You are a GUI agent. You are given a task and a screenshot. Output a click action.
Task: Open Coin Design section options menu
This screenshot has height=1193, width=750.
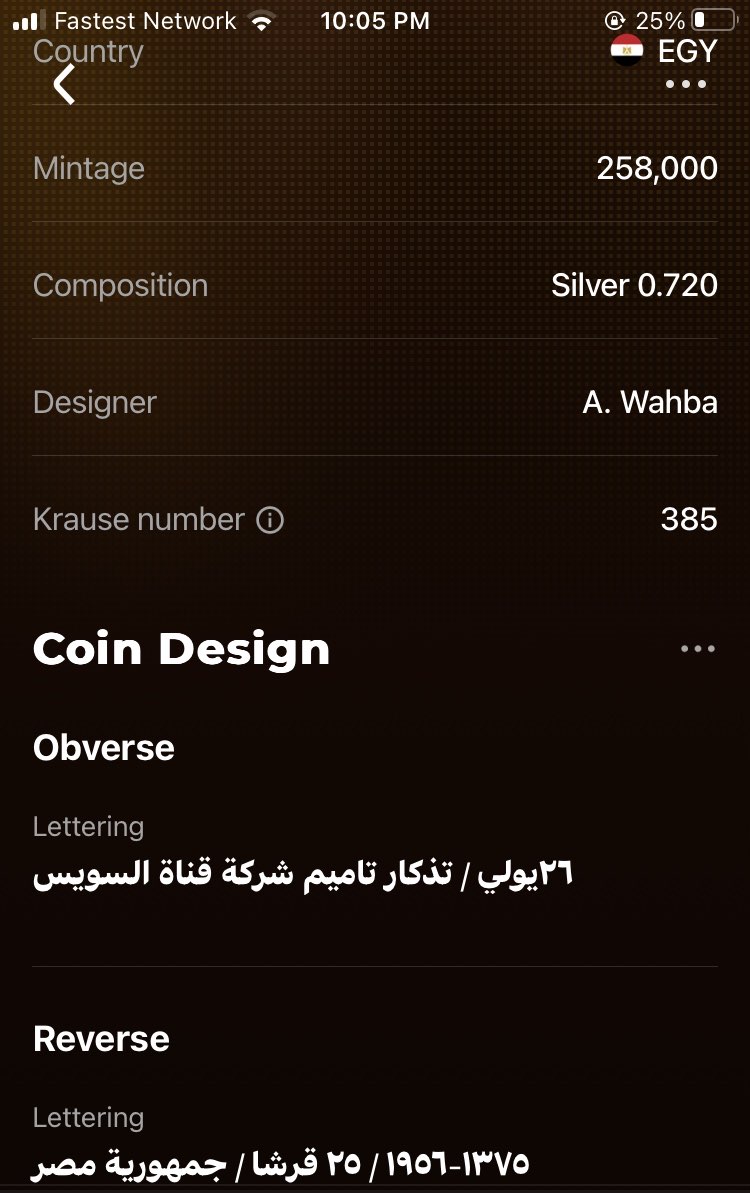click(x=697, y=649)
